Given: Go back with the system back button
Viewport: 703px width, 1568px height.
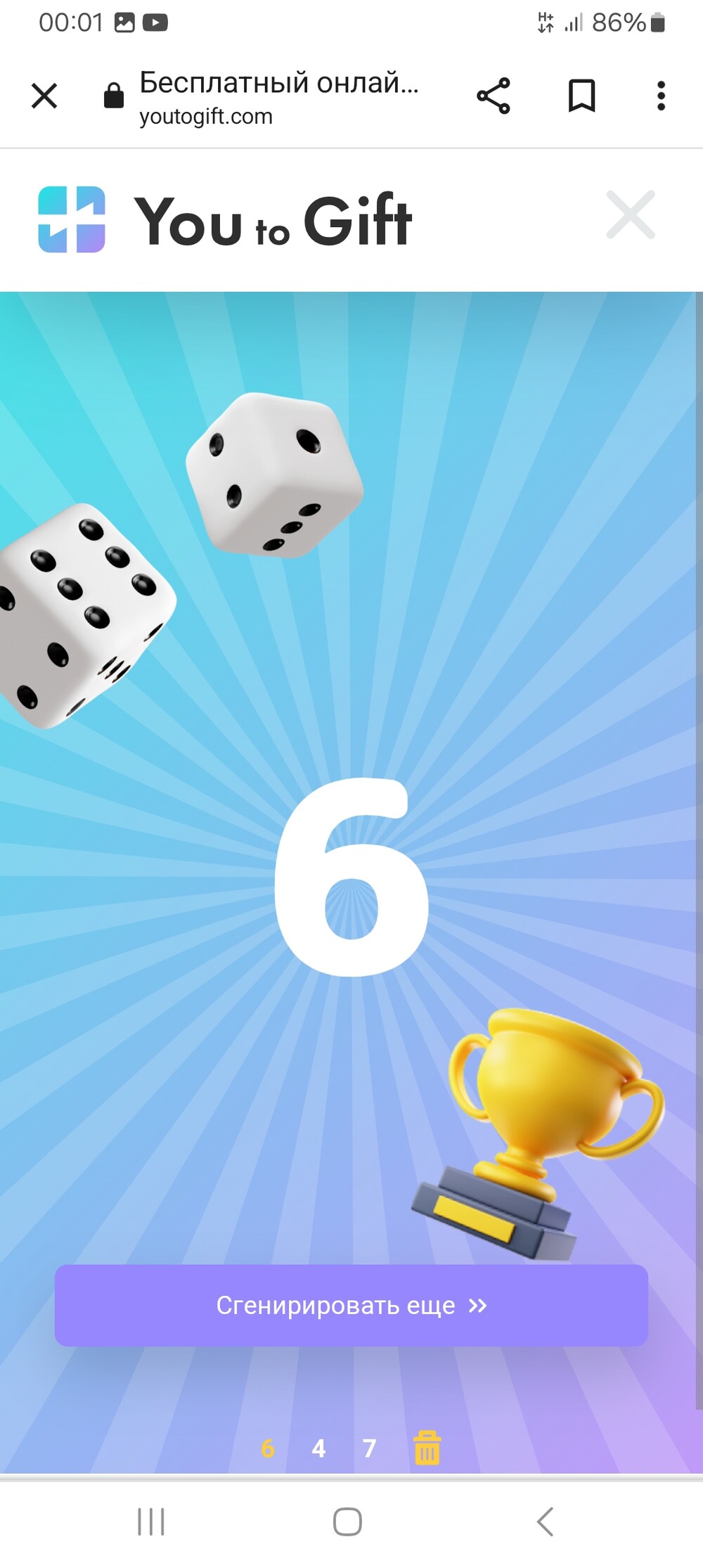Looking at the screenshot, I should [546, 1522].
